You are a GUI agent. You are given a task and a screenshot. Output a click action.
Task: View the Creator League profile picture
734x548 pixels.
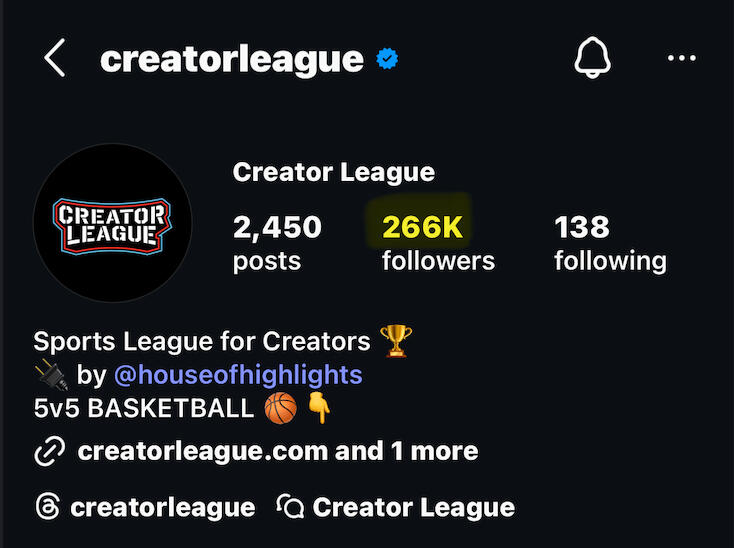111,222
